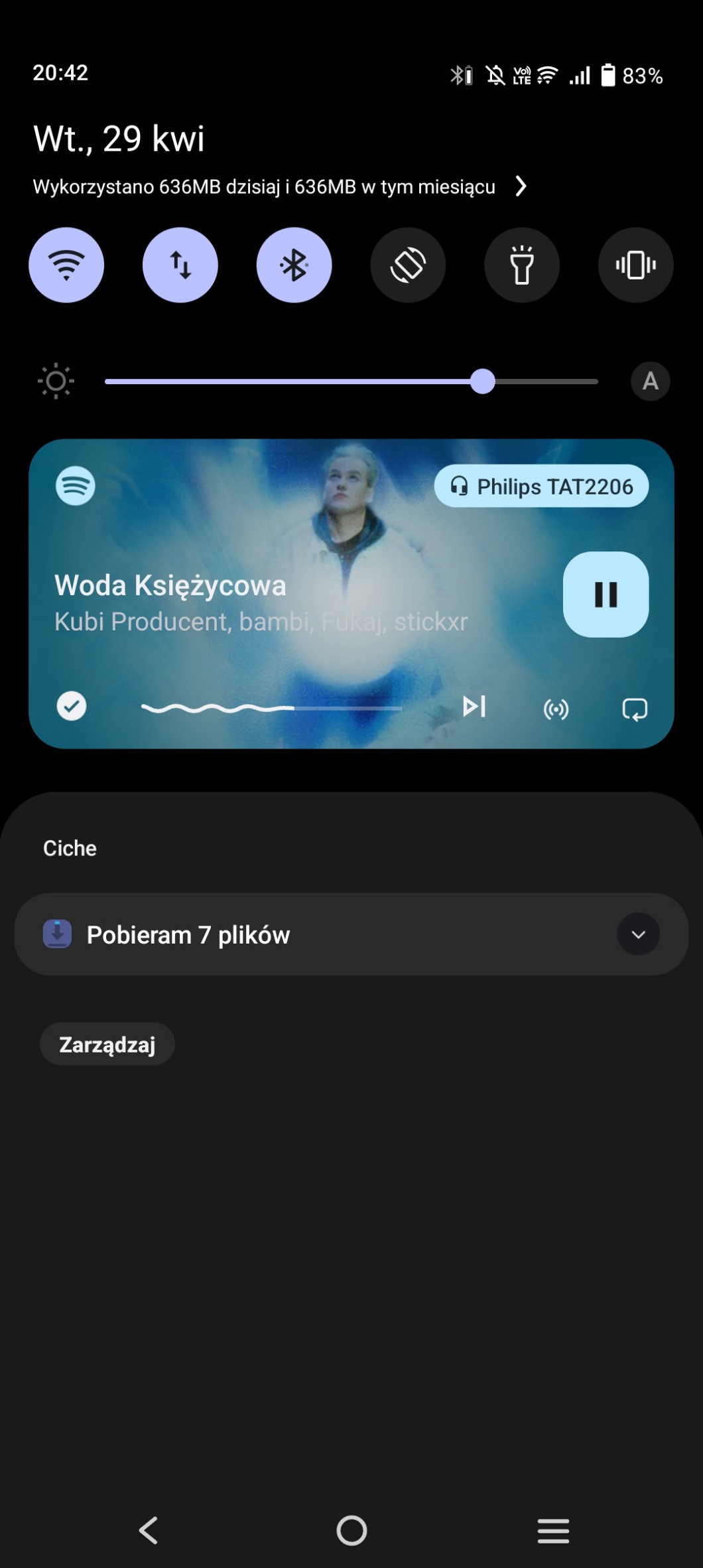Set brightness on the slider track
Screen dimensions: 703x1568
coord(351,382)
